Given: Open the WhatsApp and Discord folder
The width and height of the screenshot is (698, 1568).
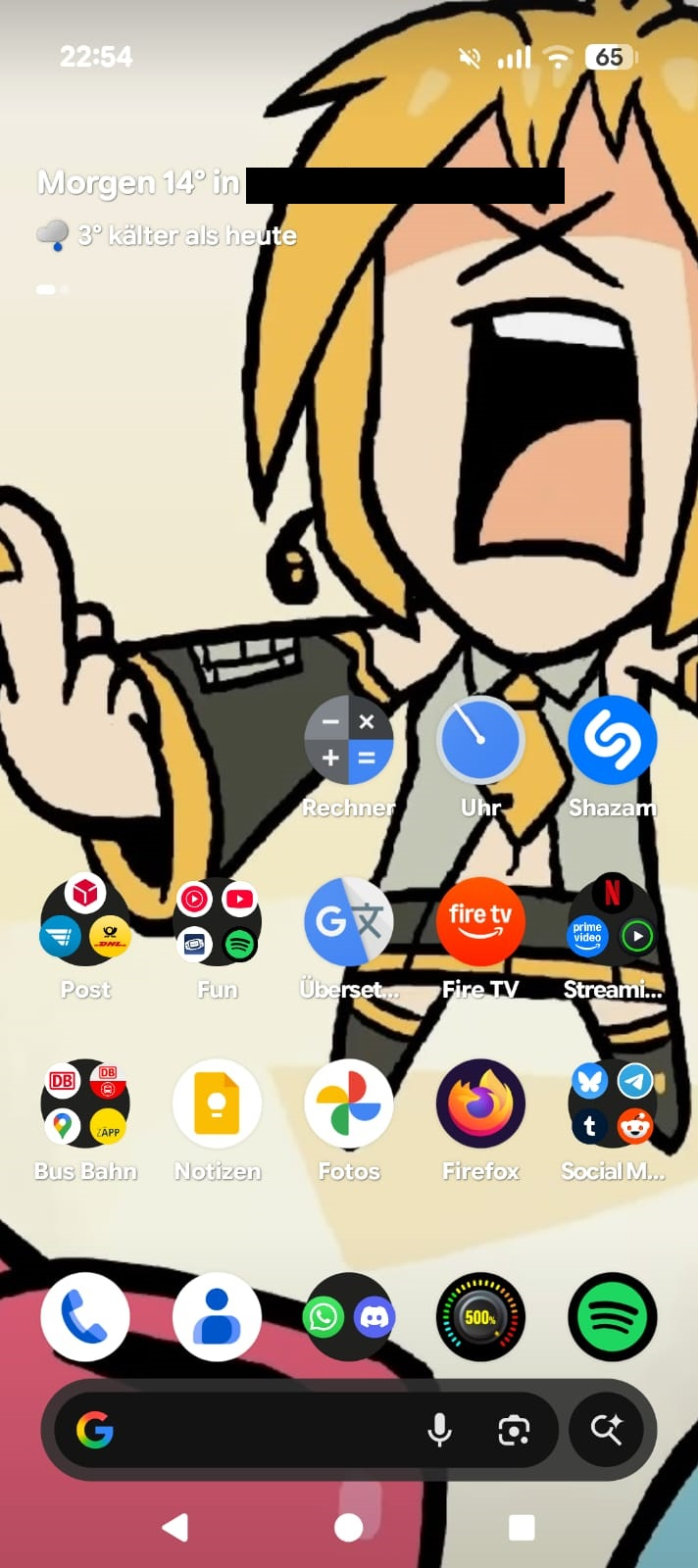Looking at the screenshot, I should pyautogui.click(x=348, y=1317).
